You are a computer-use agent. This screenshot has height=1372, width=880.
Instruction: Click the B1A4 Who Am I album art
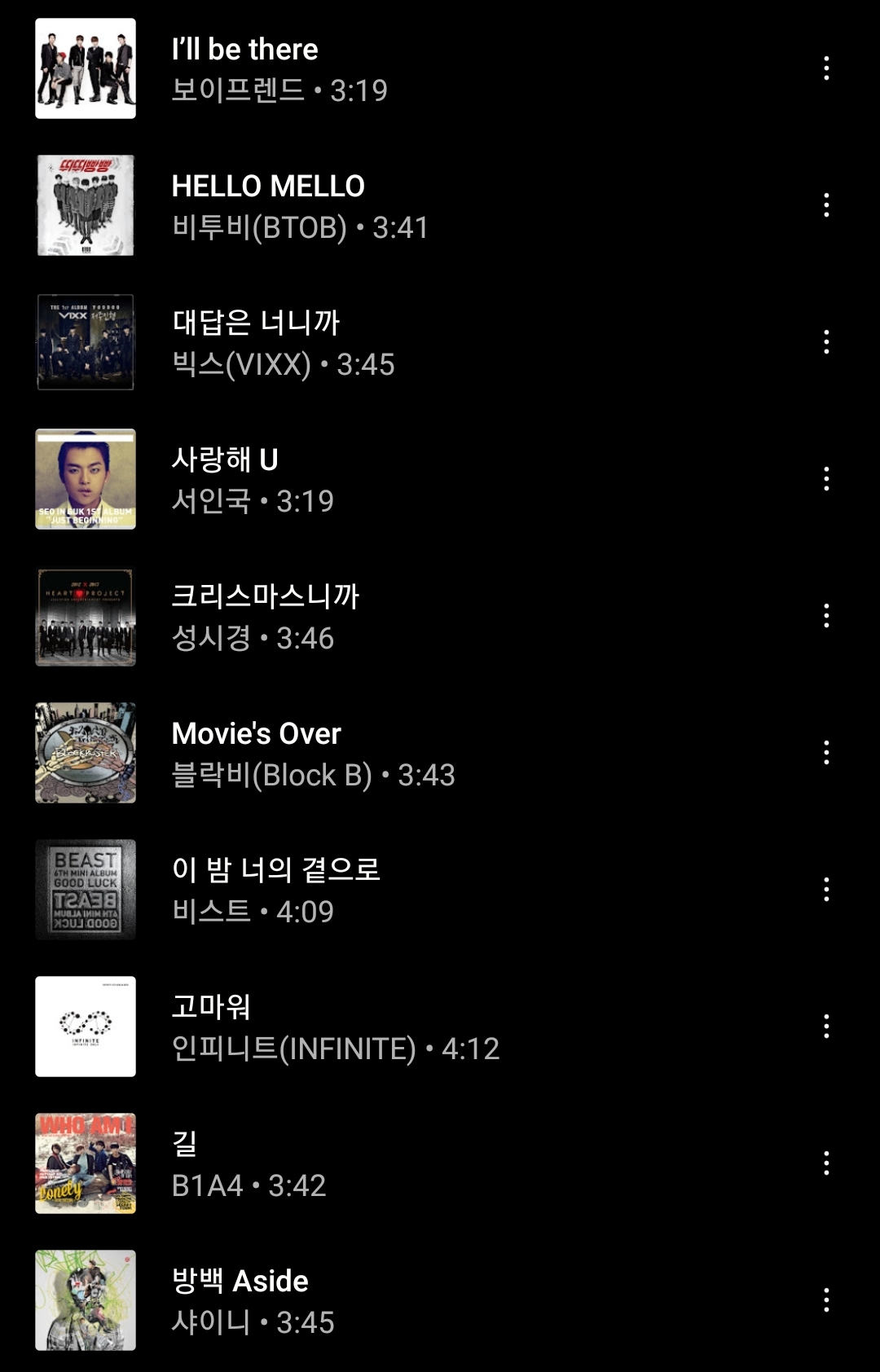coord(86,1163)
